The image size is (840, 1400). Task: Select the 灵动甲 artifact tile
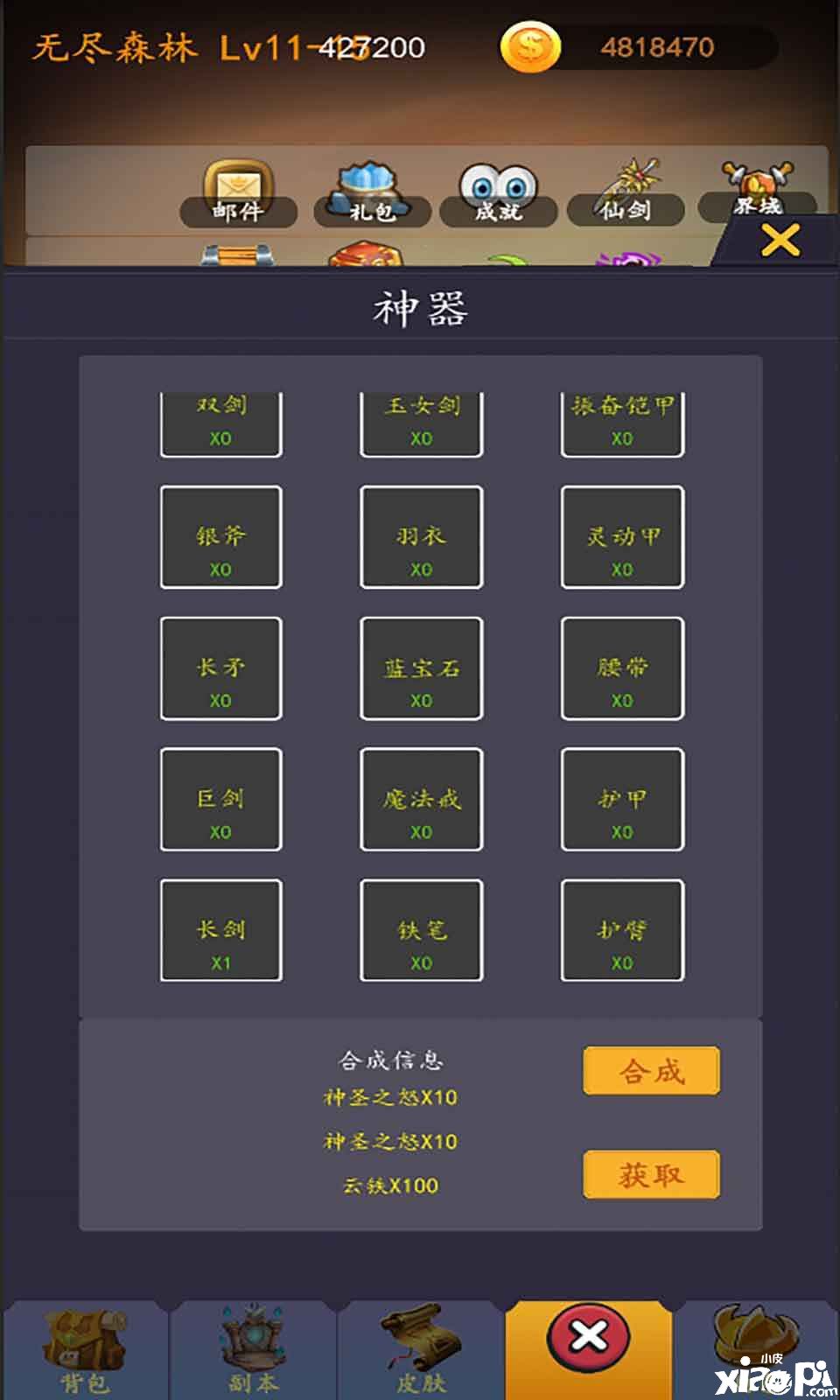point(622,537)
